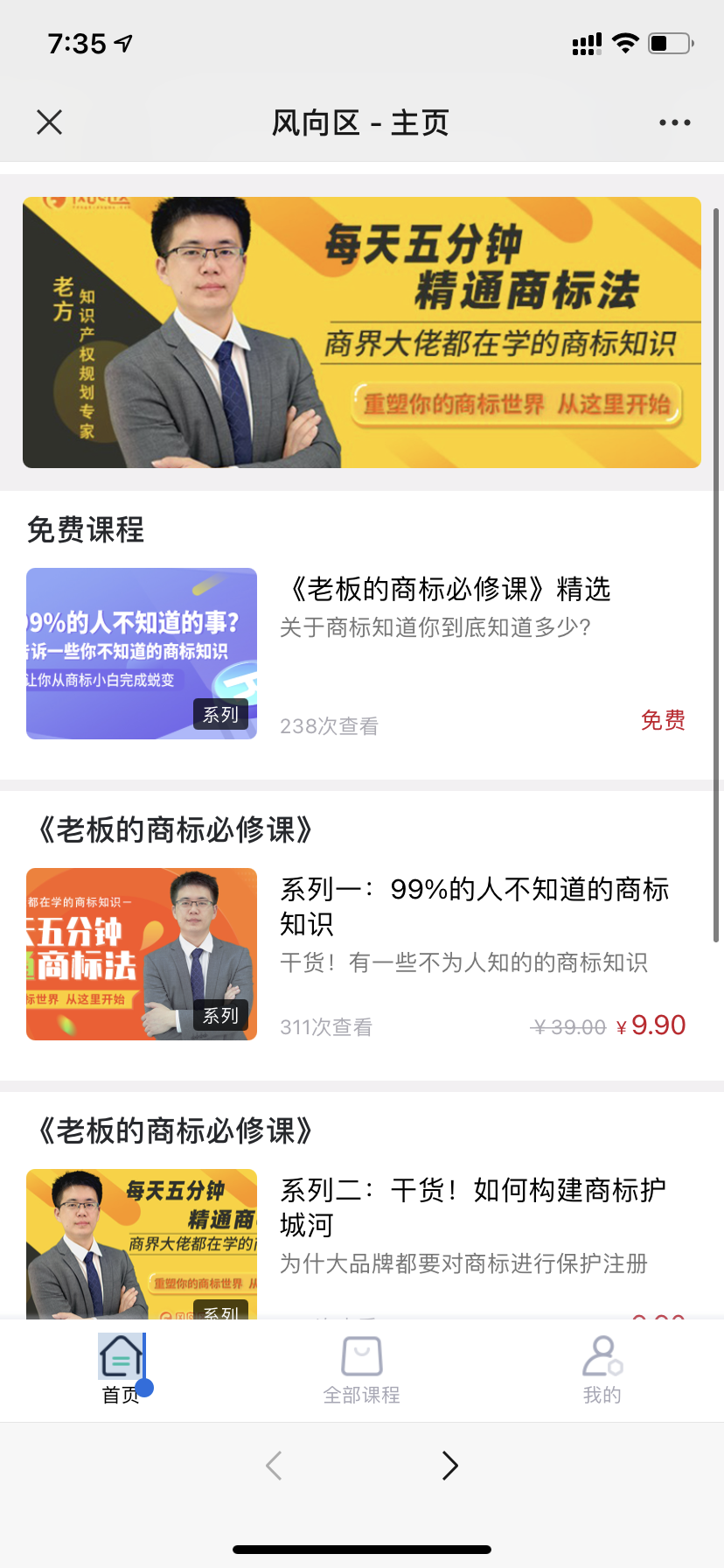This screenshot has height=1568, width=724.
Task: Go forward with the browser arrow
Action: pyautogui.click(x=449, y=1465)
